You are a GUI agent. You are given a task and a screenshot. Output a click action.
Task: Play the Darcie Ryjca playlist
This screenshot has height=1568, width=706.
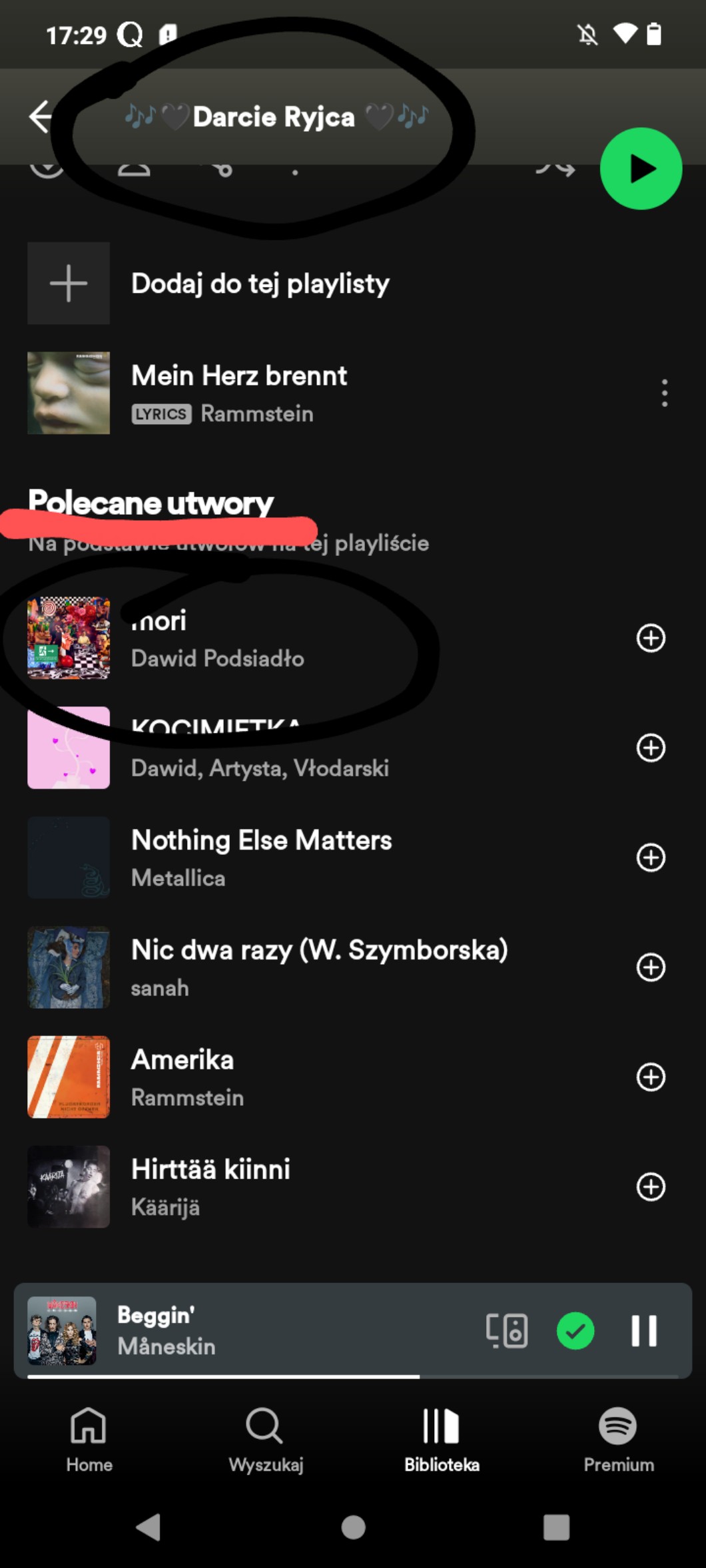pyautogui.click(x=641, y=168)
